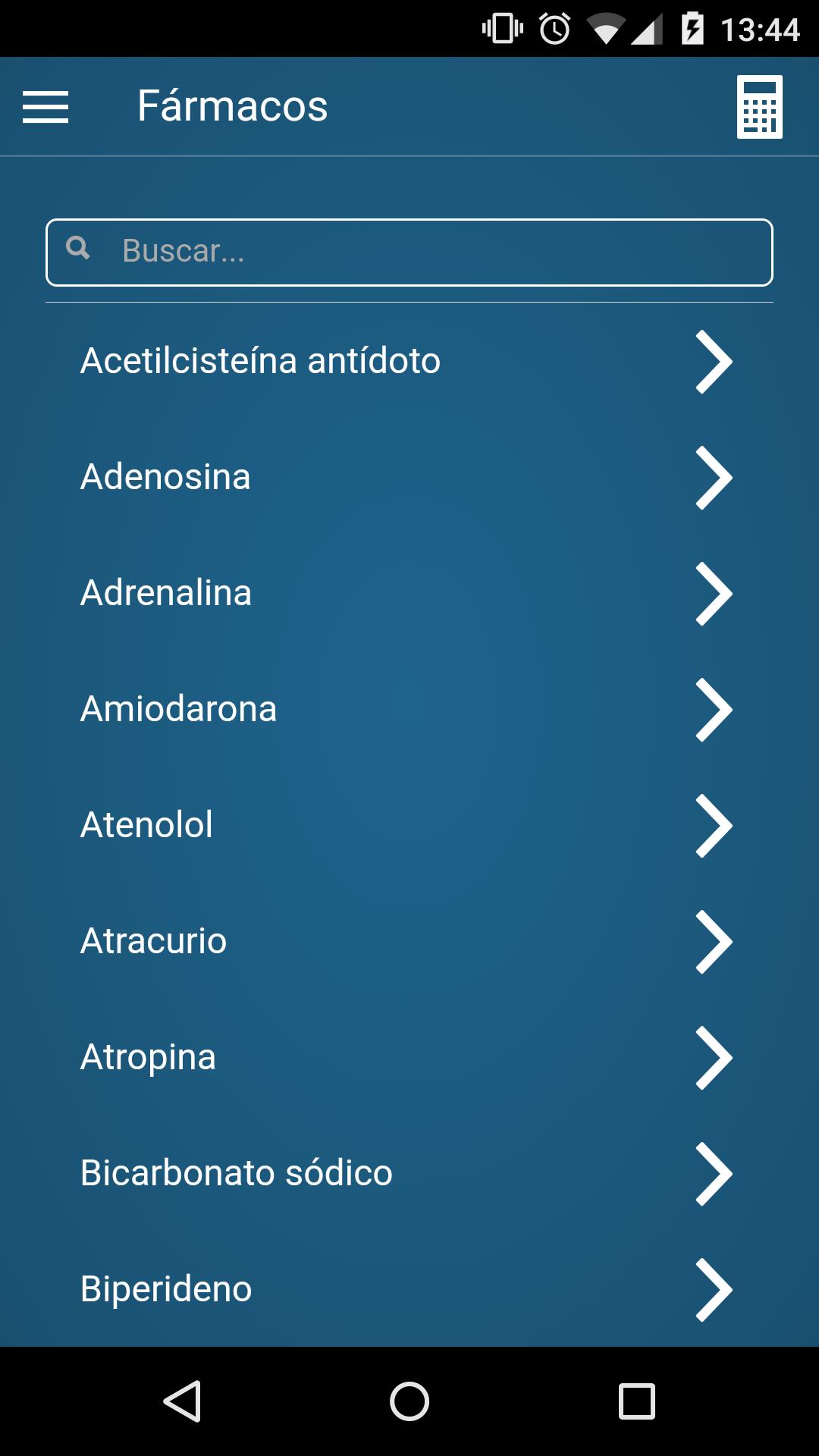
Task: Open Atenolol drug information
Action: click(x=146, y=824)
